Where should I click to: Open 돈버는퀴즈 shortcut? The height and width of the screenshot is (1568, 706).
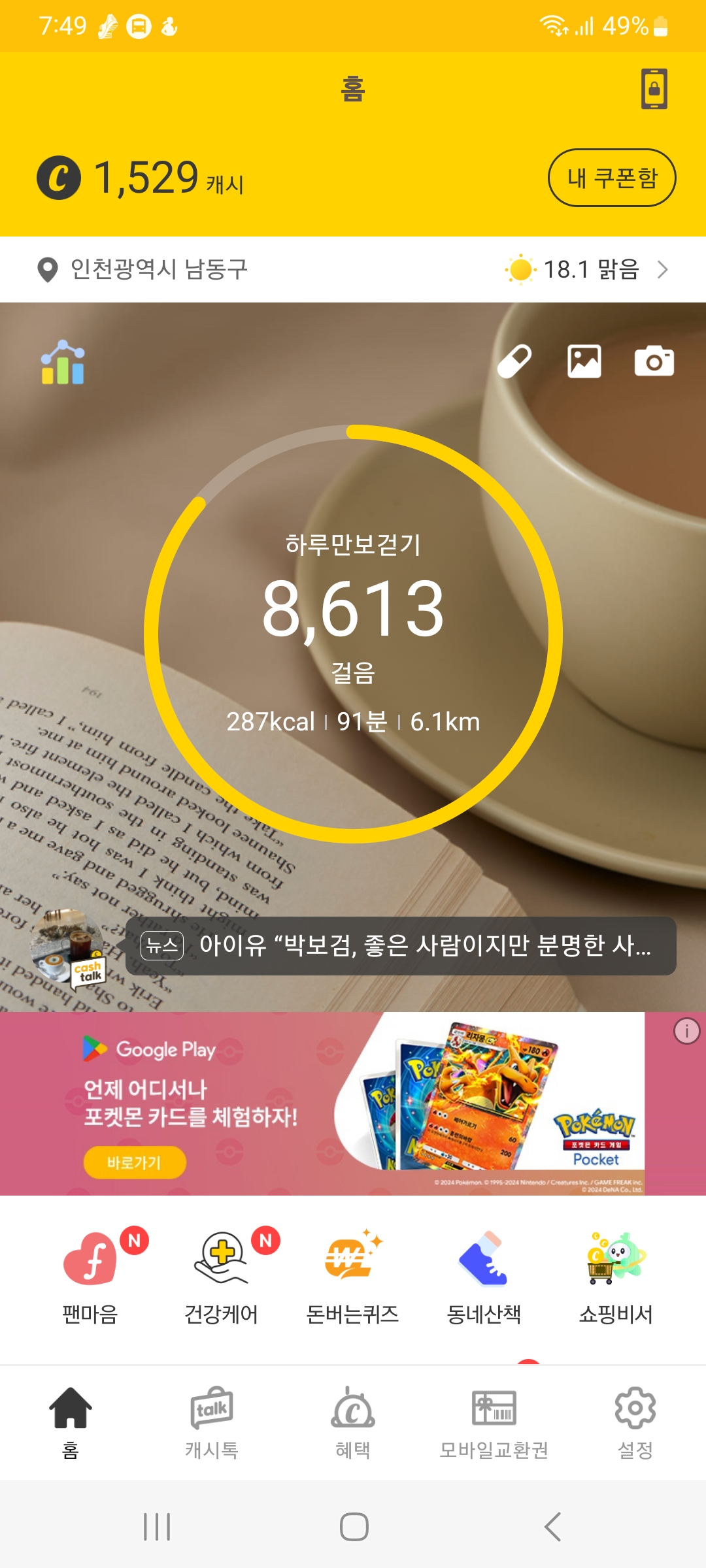point(353,1277)
